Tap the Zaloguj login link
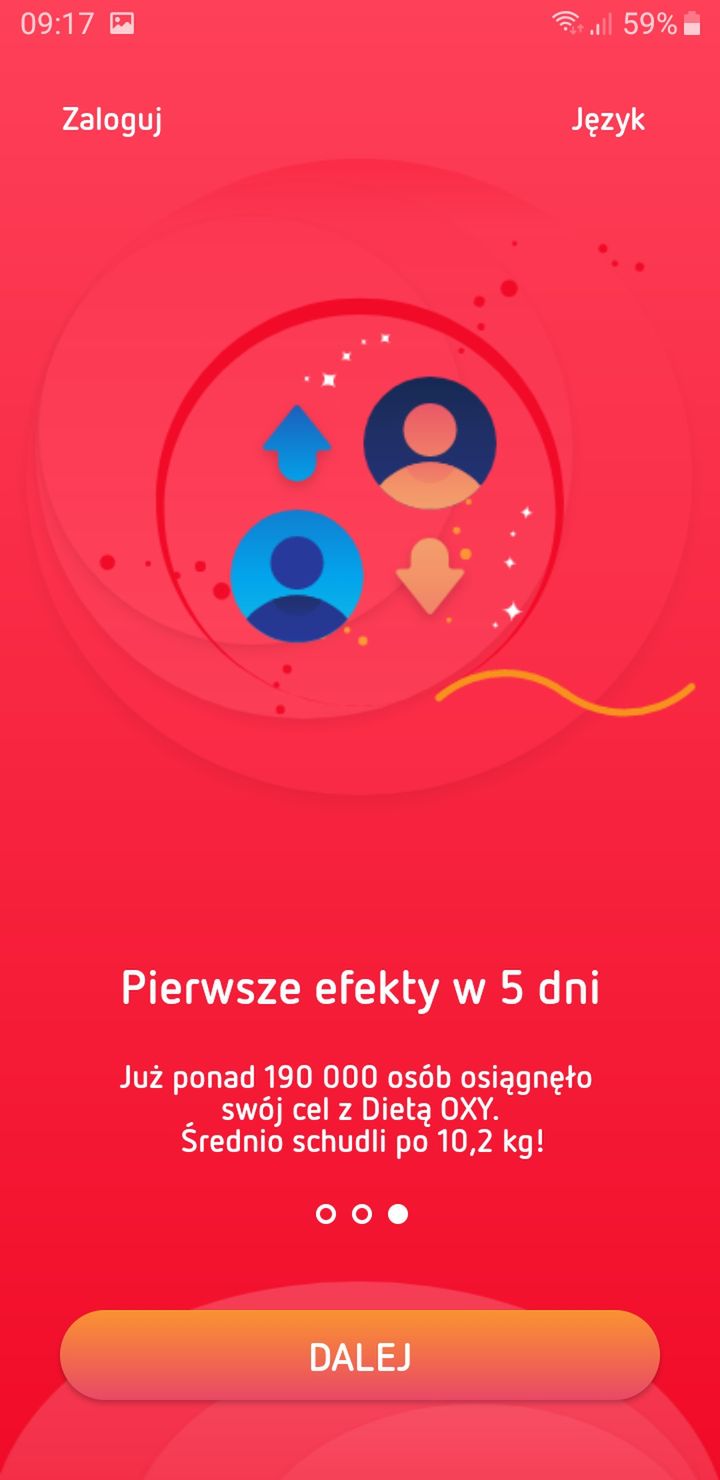Viewport: 720px width, 1480px height. coord(111,119)
